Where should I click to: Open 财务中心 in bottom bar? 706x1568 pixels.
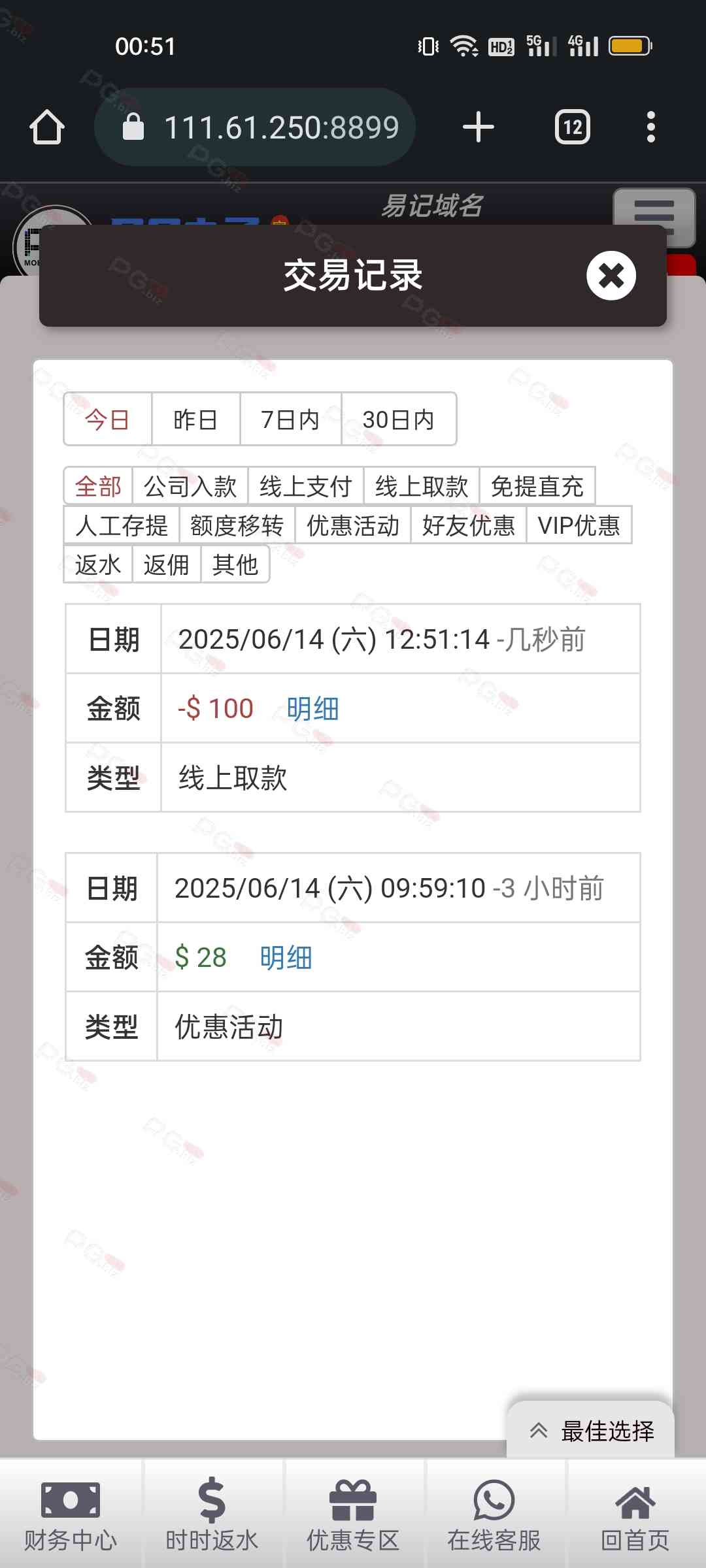(71, 1513)
